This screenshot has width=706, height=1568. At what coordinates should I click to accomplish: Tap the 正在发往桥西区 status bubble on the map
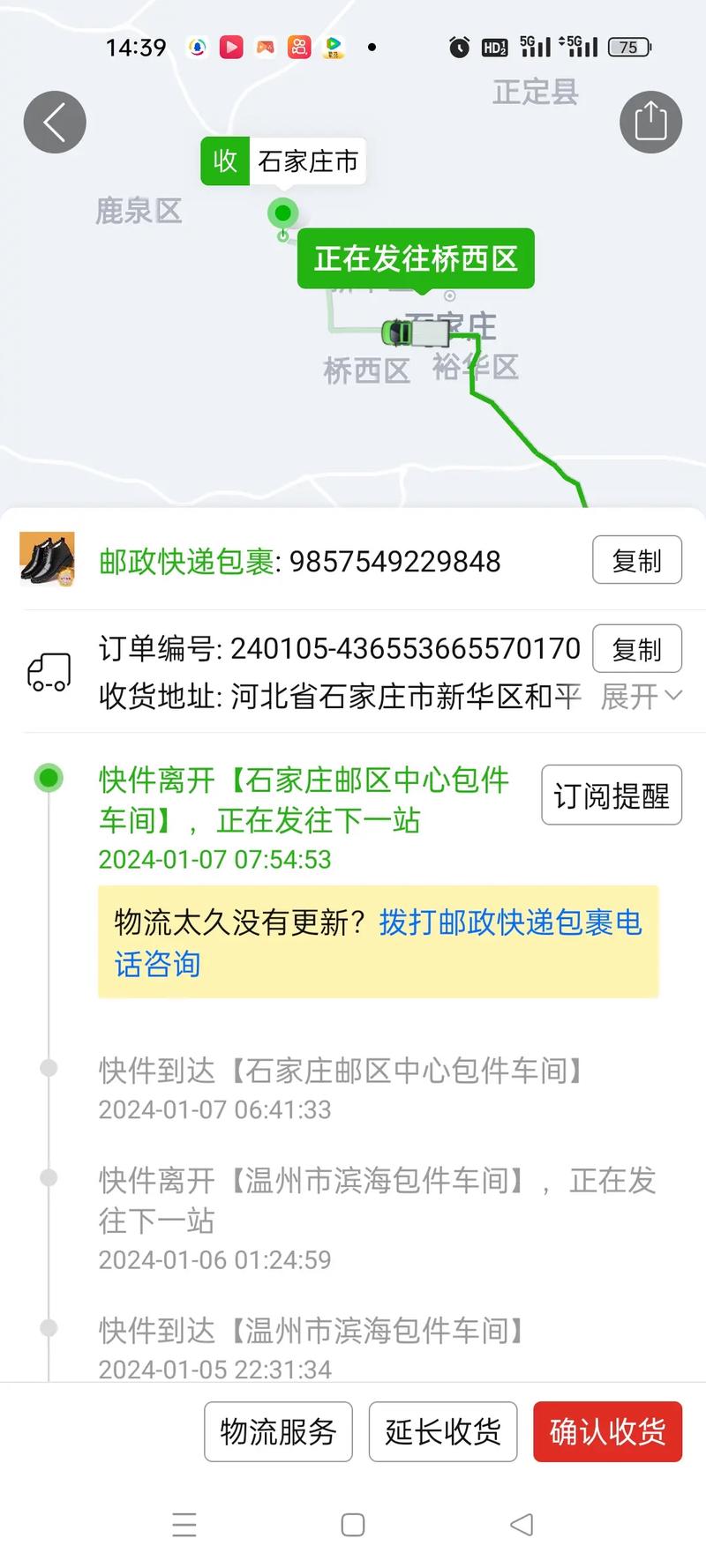pos(415,258)
